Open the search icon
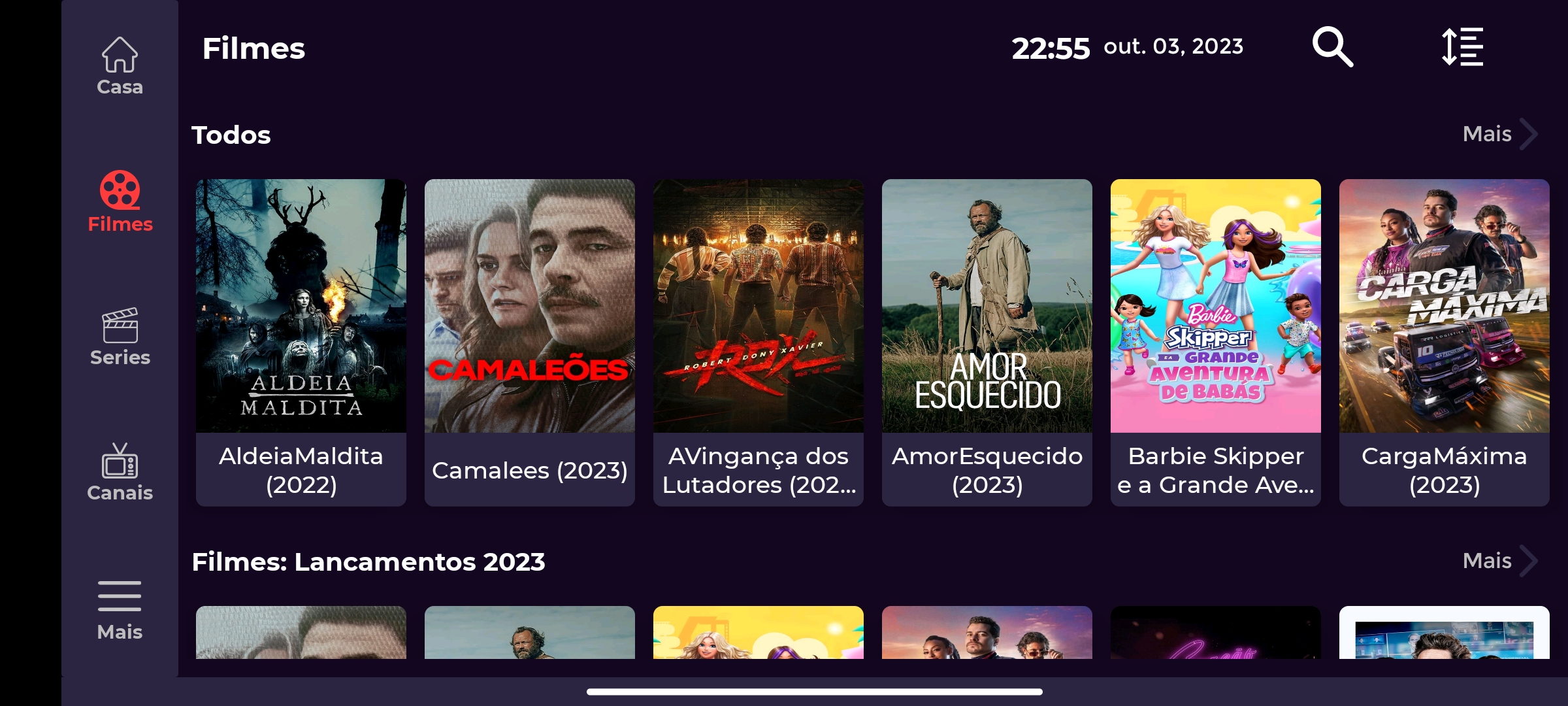The image size is (1568, 706). pos(1333,47)
